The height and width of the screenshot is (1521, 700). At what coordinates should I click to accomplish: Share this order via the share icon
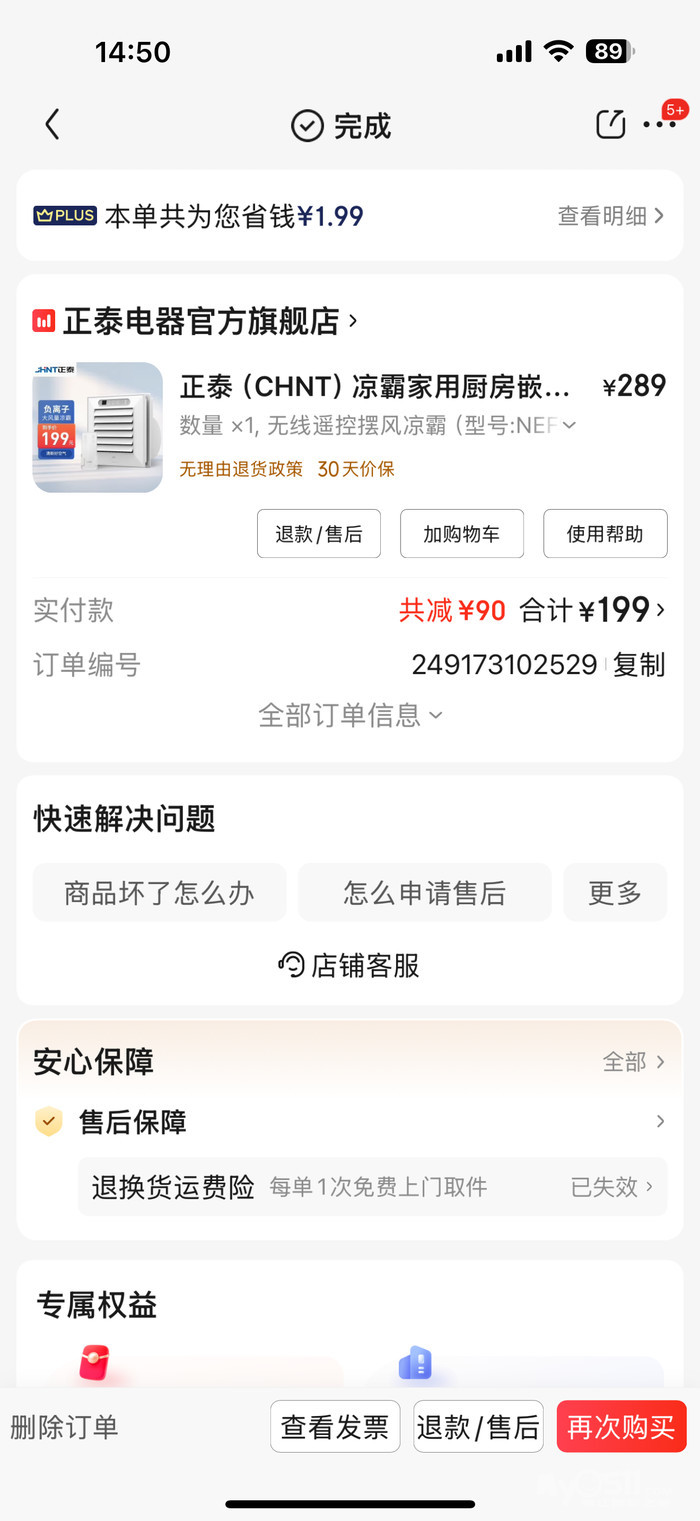click(610, 124)
